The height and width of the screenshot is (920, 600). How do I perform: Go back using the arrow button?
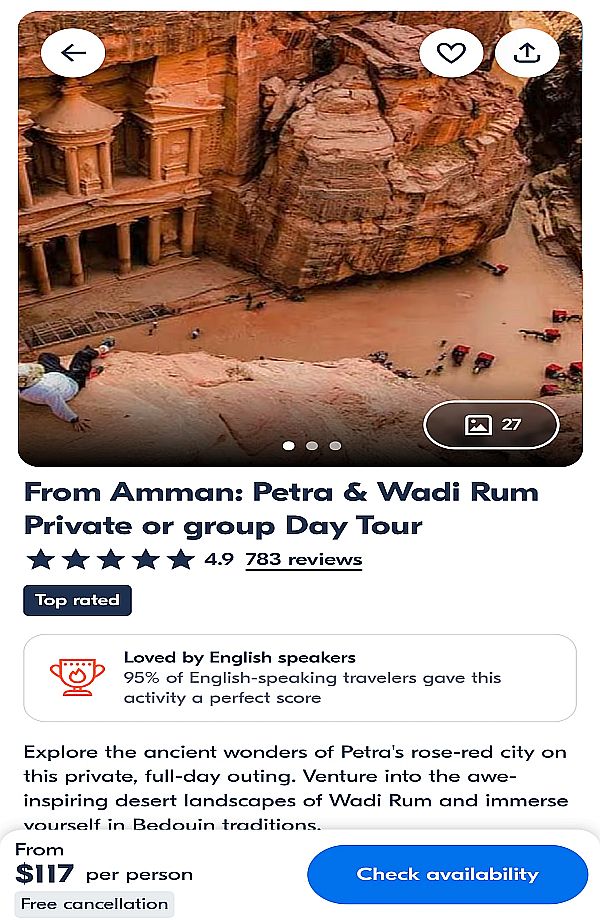point(73,53)
